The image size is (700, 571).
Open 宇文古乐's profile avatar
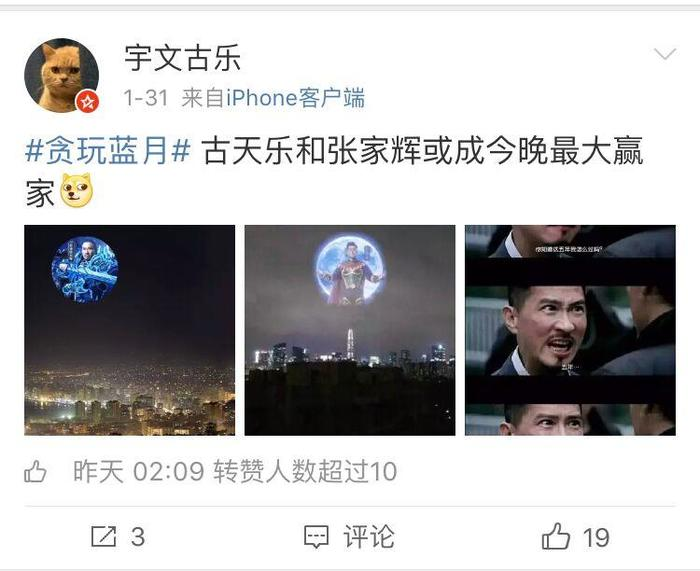pyautogui.click(x=61, y=75)
